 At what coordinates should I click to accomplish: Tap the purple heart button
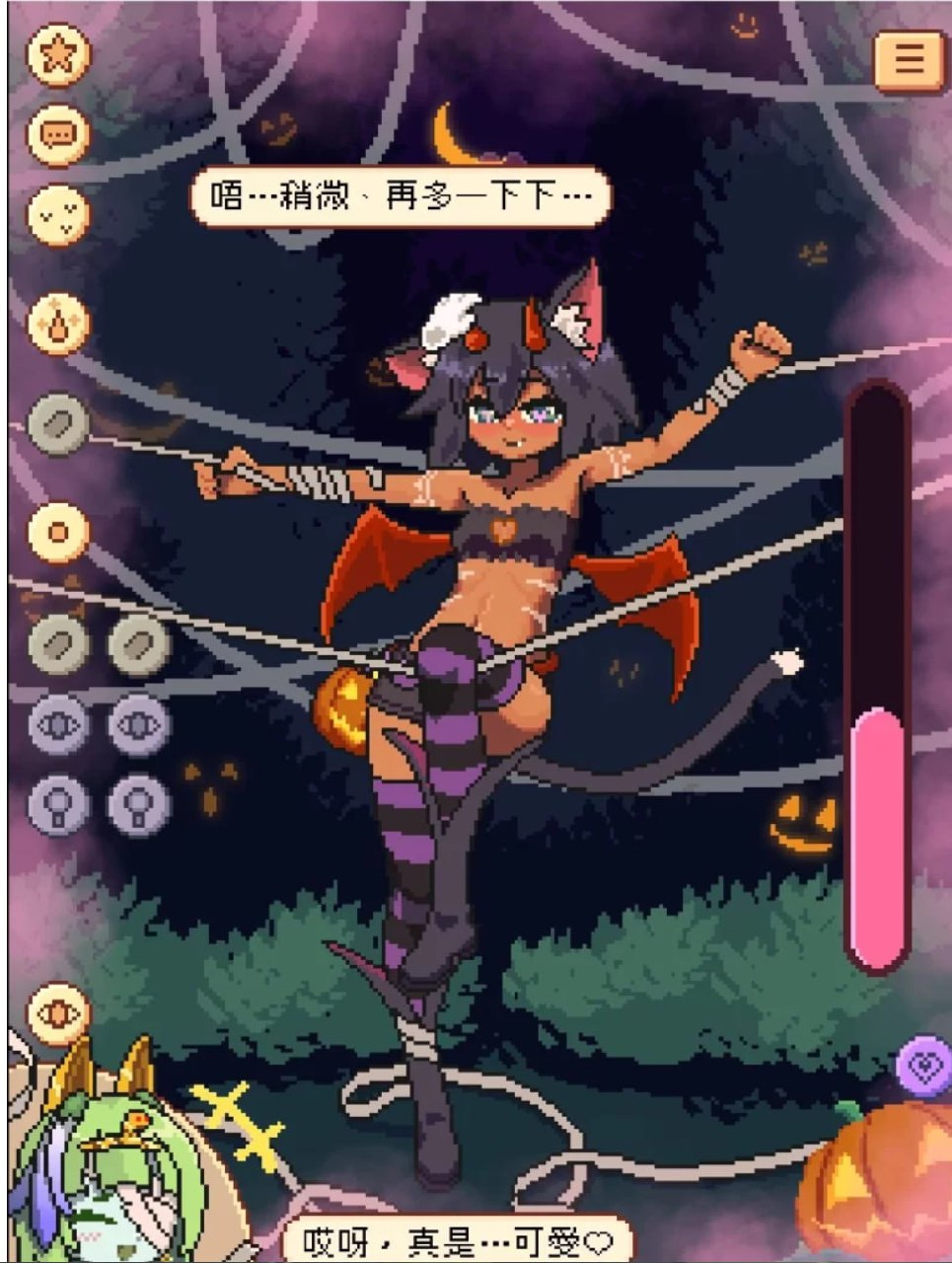pos(923,1066)
